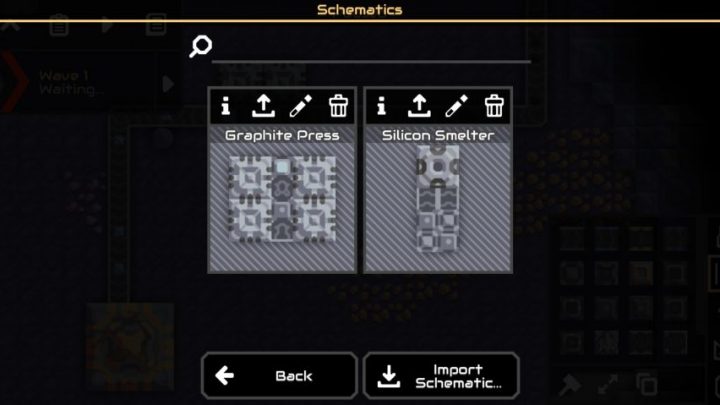Edit the Silicon Smelter schematic
The image size is (720, 405).
coord(457,106)
